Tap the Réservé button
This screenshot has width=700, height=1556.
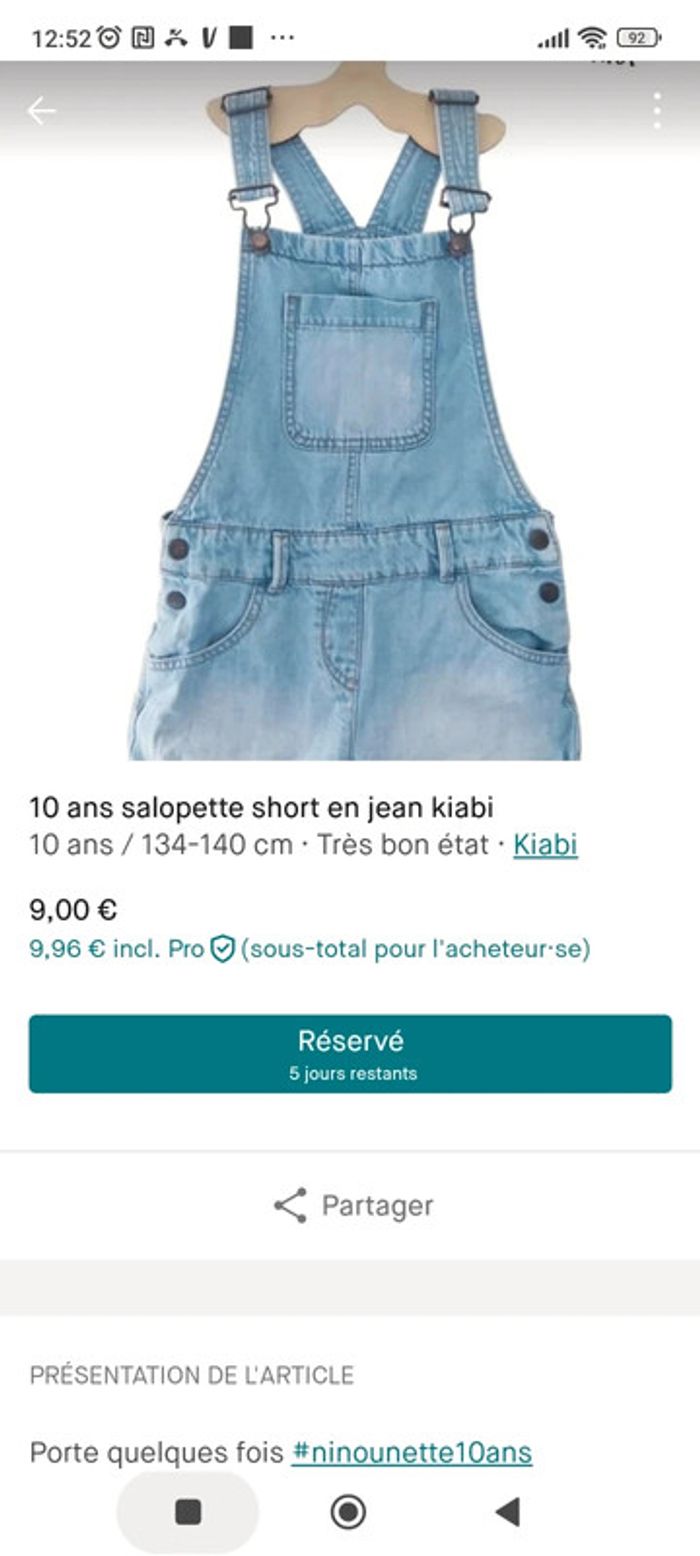point(350,1054)
